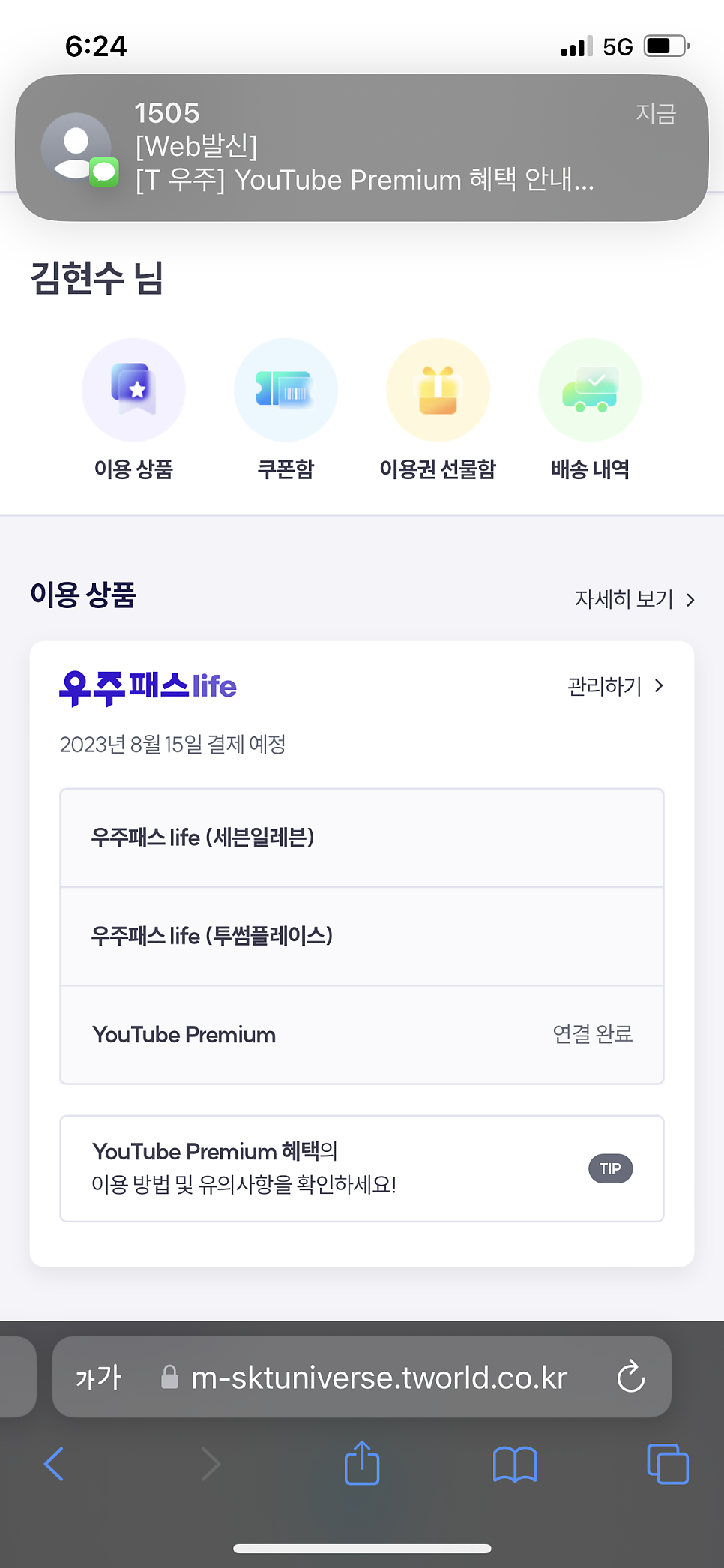Open the YouTube Premium 연결 완료 row
Screen dimensions: 724x1568
pos(362,1035)
